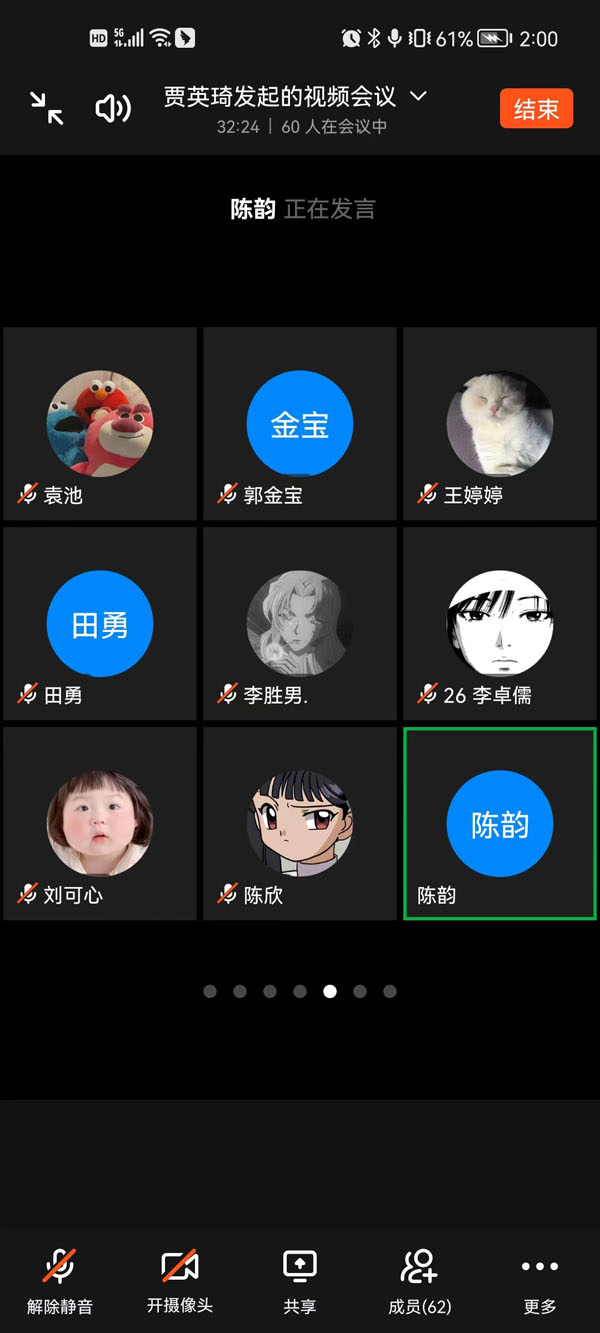Viewport: 600px width, 1333px height.
Task: Expand the meeting title dropdown
Action: (419, 97)
